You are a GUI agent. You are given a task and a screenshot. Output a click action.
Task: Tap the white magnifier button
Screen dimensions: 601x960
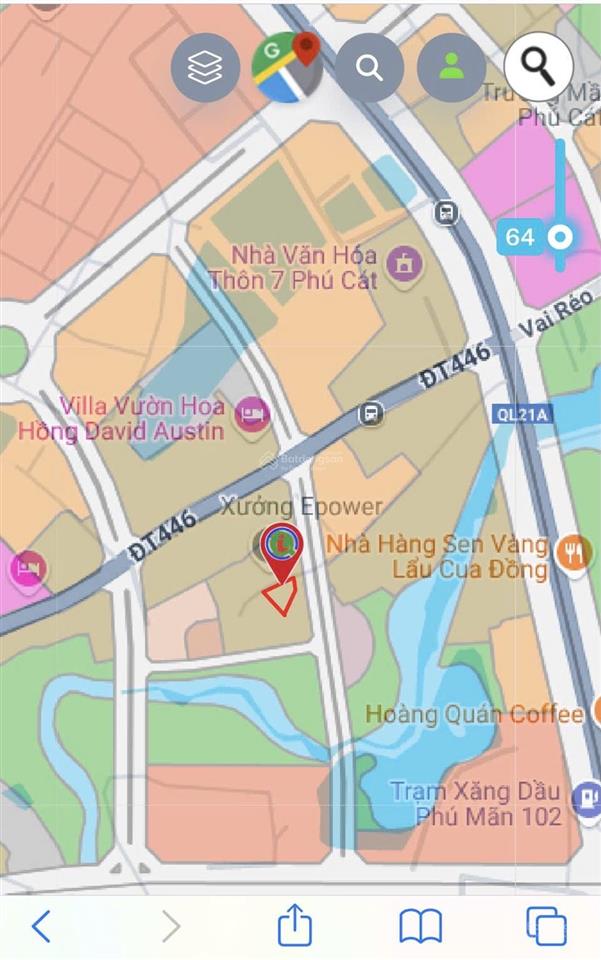click(538, 66)
